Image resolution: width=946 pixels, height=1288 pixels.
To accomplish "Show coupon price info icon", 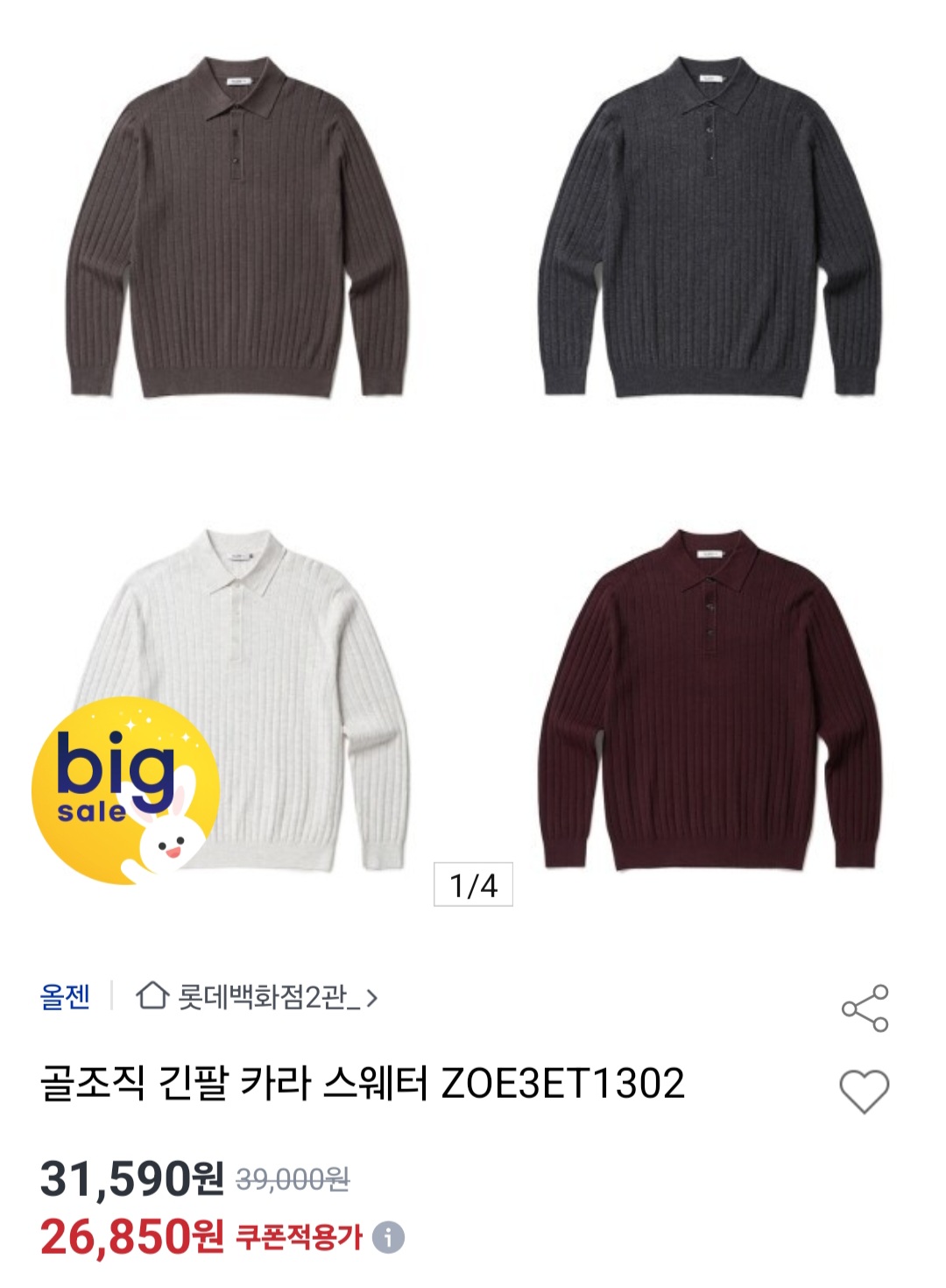I will 388,1237.
